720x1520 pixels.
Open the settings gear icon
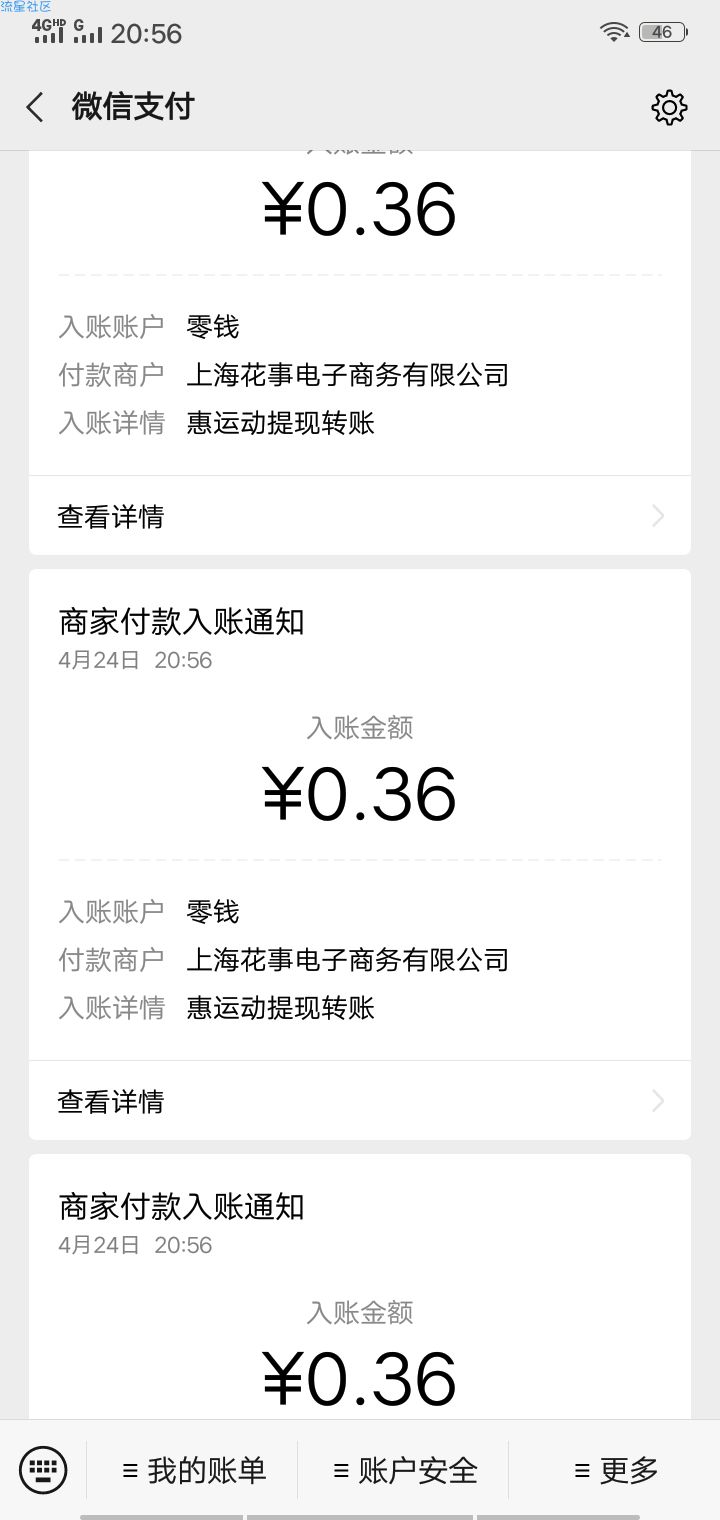[669, 107]
